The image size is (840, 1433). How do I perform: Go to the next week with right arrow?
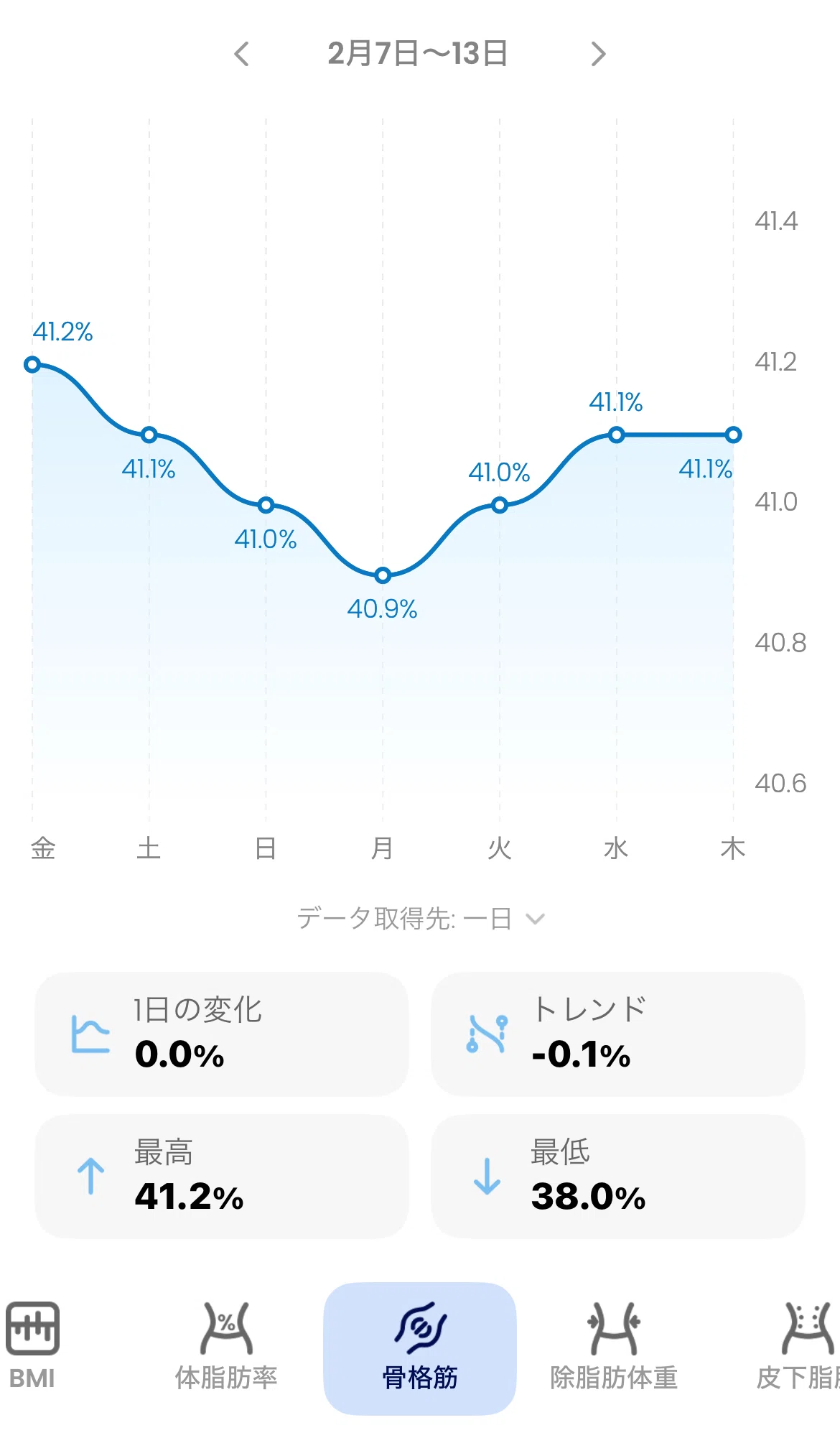pos(598,54)
